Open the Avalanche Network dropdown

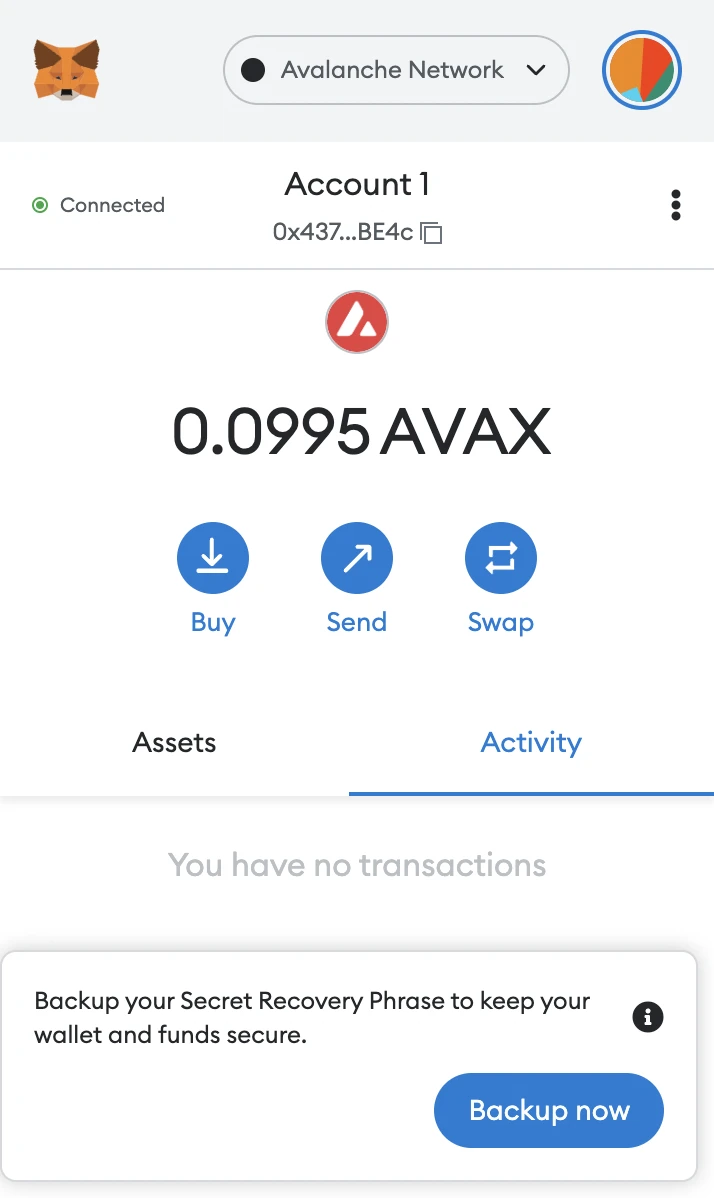[396, 70]
